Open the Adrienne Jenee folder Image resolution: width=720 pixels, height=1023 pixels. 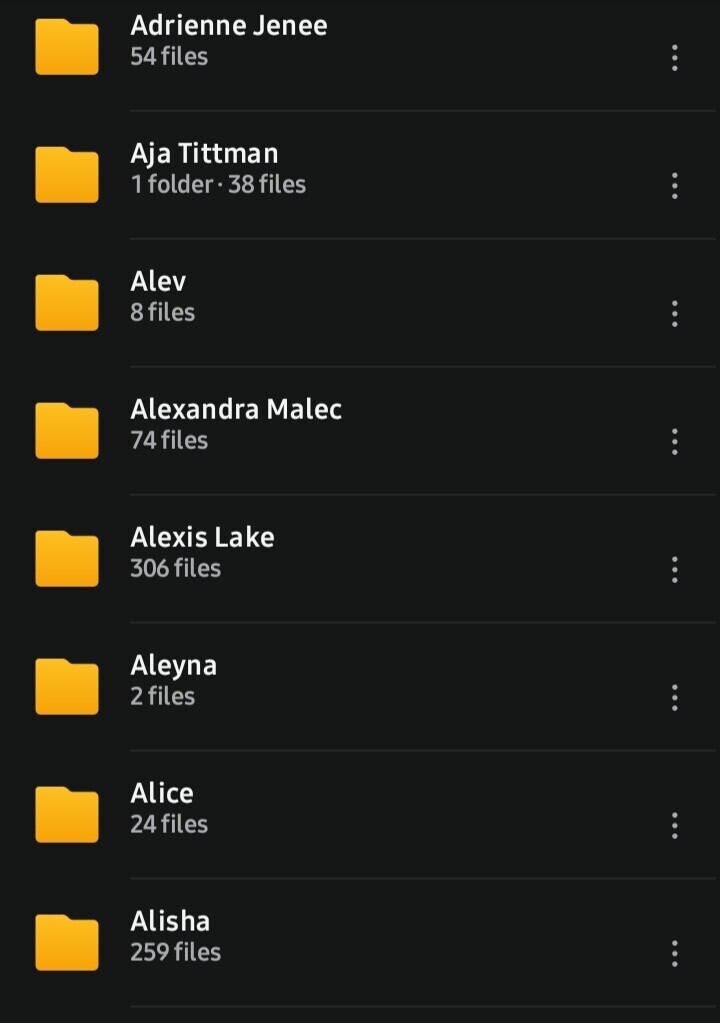pyautogui.click(x=228, y=40)
